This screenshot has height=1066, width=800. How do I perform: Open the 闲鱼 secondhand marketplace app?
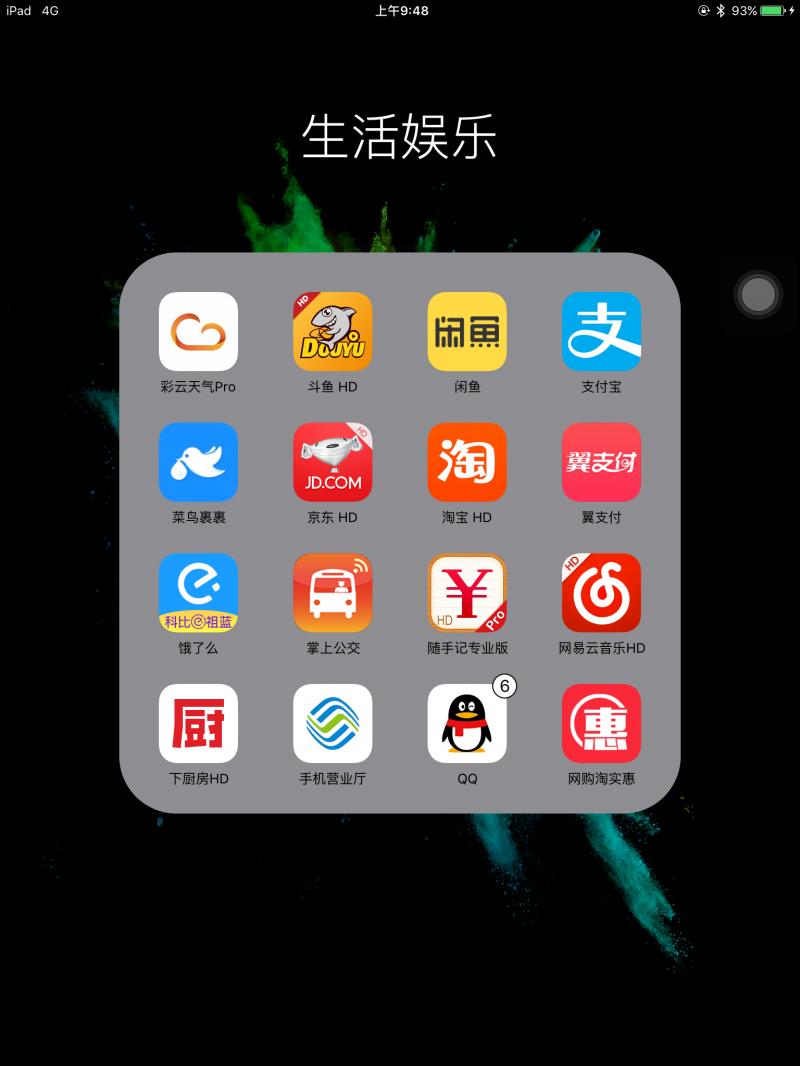tap(466, 331)
